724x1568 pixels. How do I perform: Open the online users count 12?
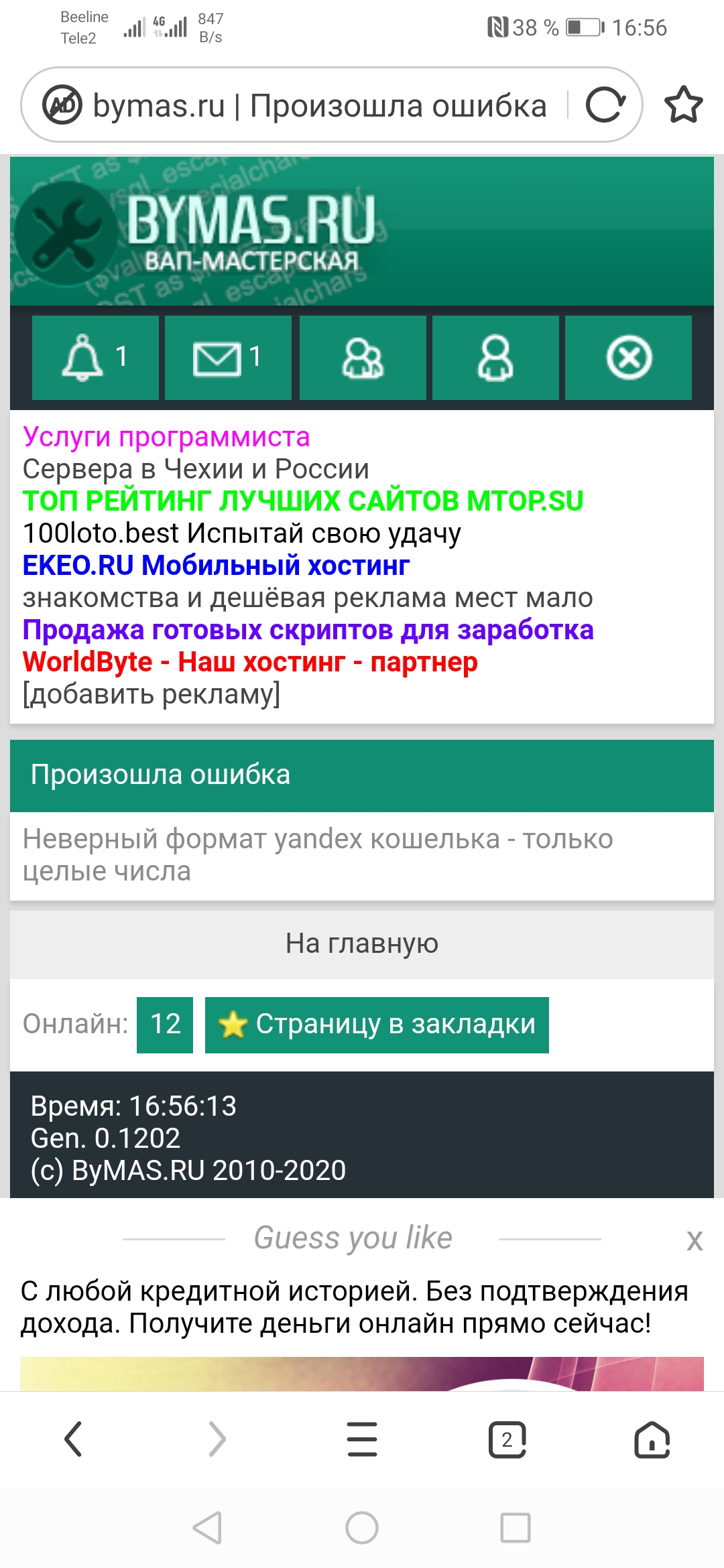[x=165, y=1025]
